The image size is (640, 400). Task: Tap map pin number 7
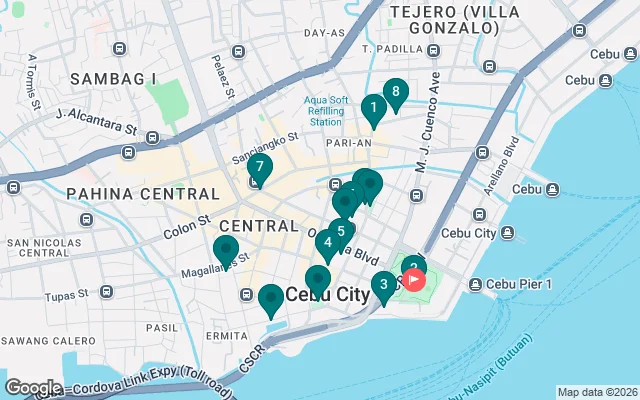tap(259, 168)
